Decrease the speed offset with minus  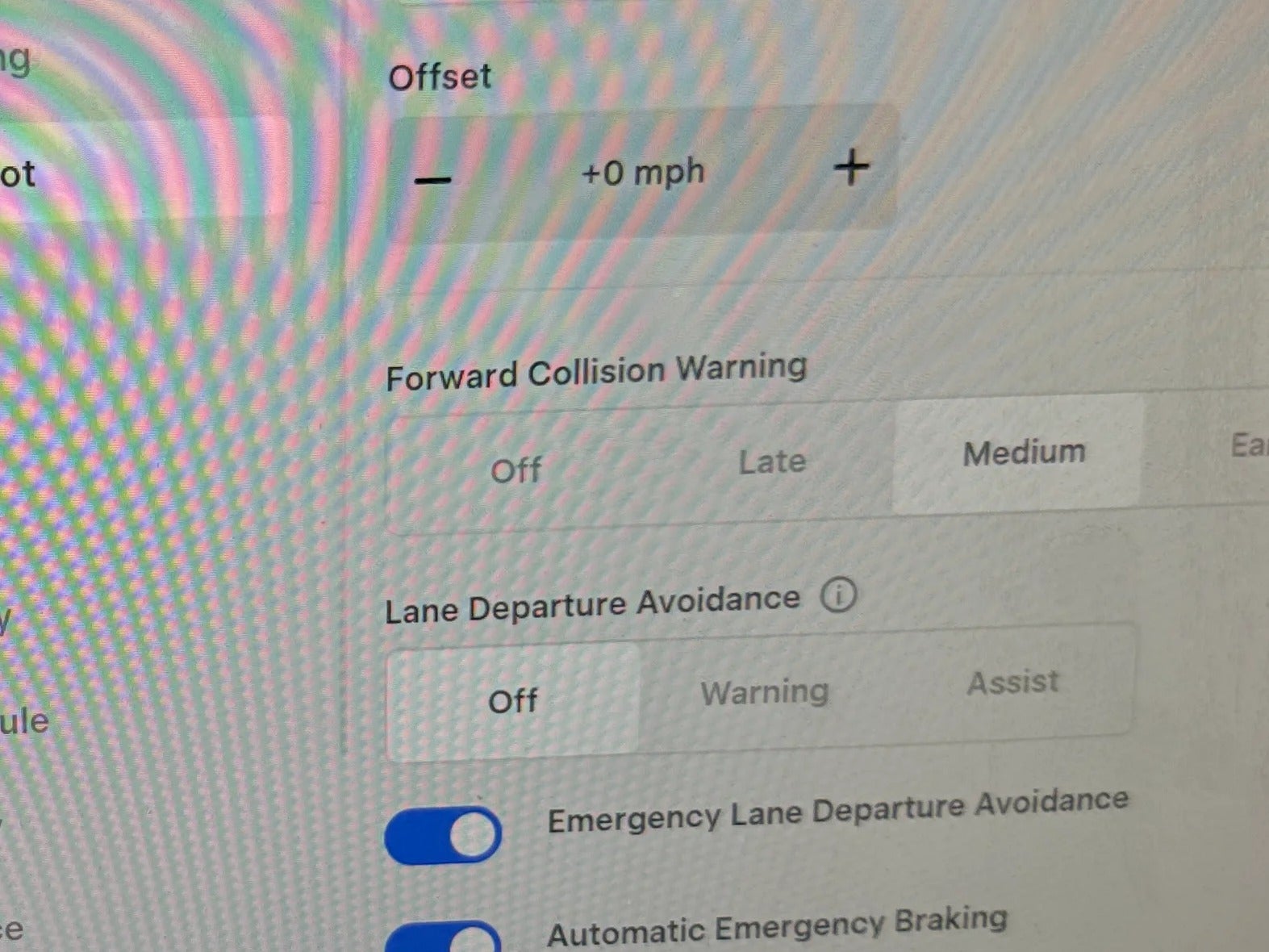point(433,178)
